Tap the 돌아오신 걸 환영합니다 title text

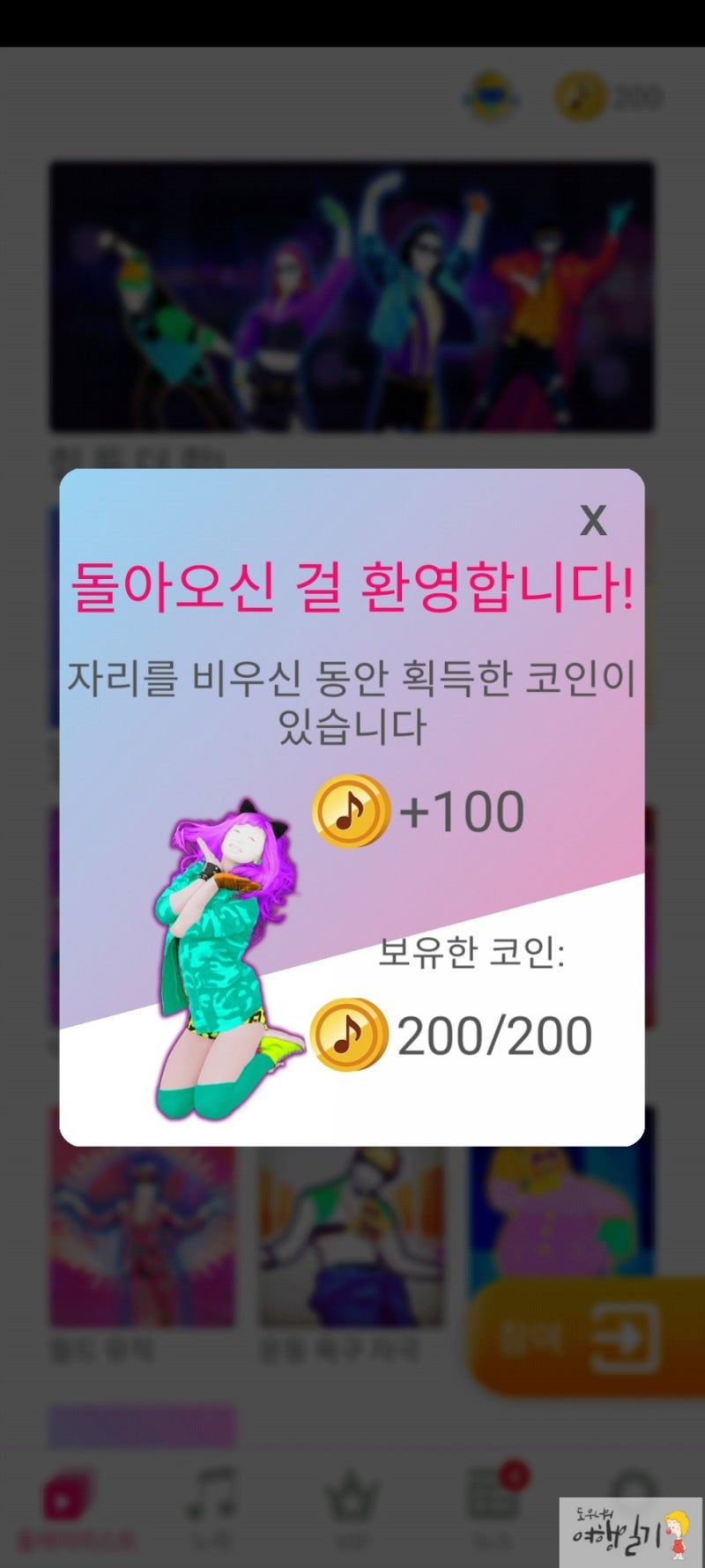[351, 589]
